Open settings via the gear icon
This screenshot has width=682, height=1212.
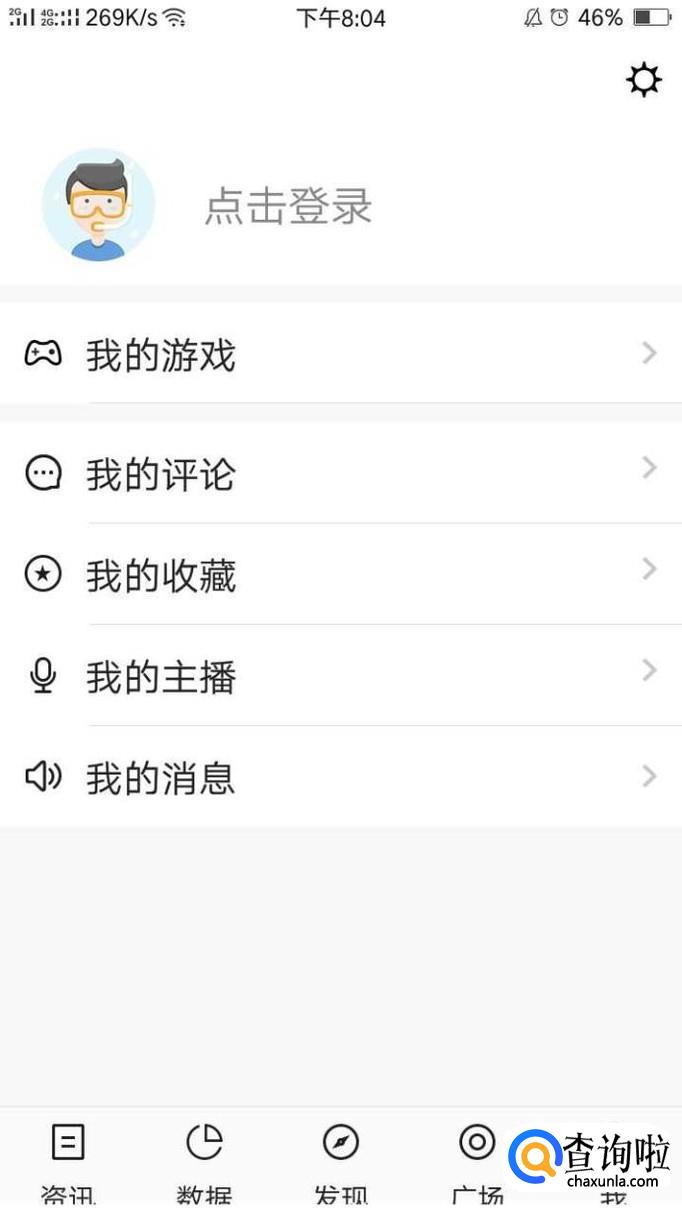coord(644,80)
